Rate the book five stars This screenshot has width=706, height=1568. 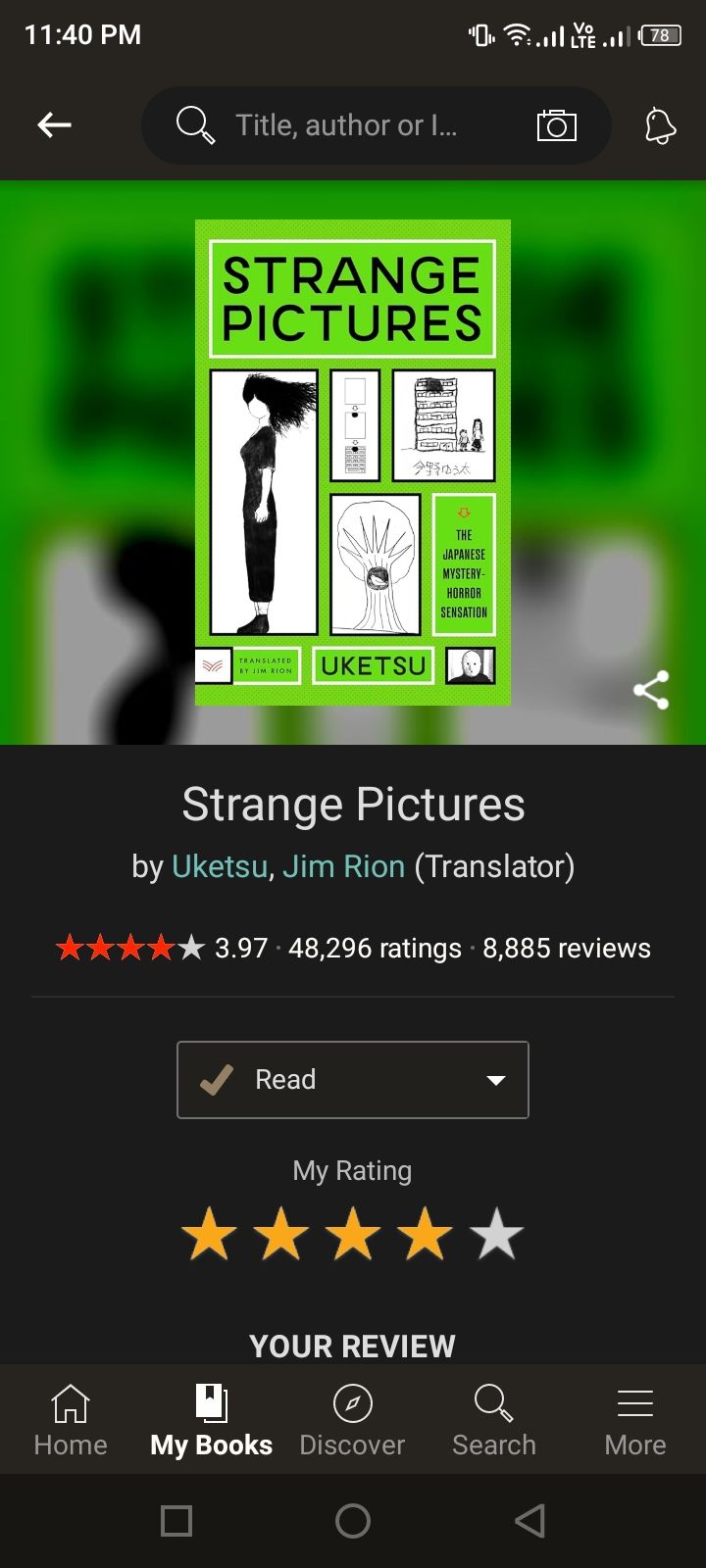(496, 1234)
